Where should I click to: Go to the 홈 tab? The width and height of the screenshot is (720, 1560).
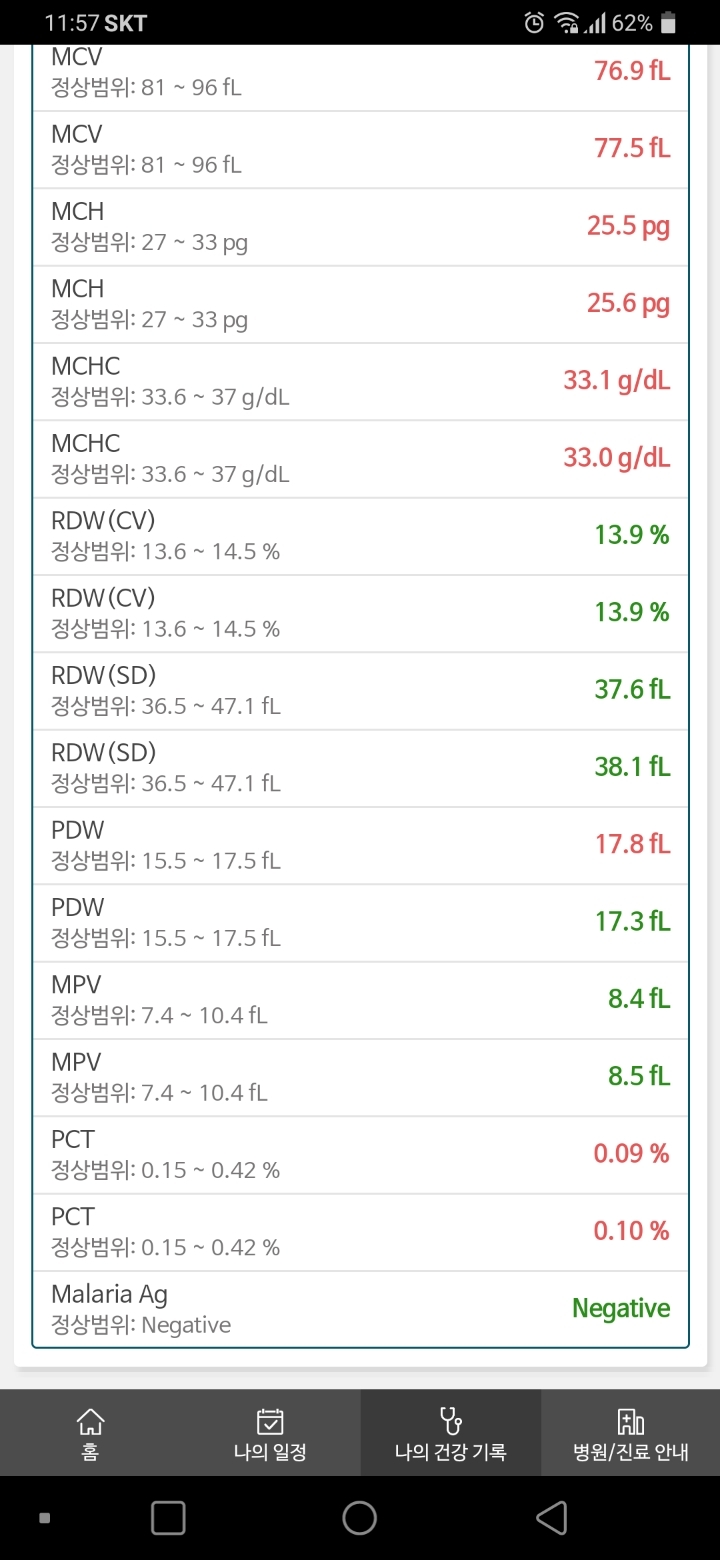coord(90,1432)
